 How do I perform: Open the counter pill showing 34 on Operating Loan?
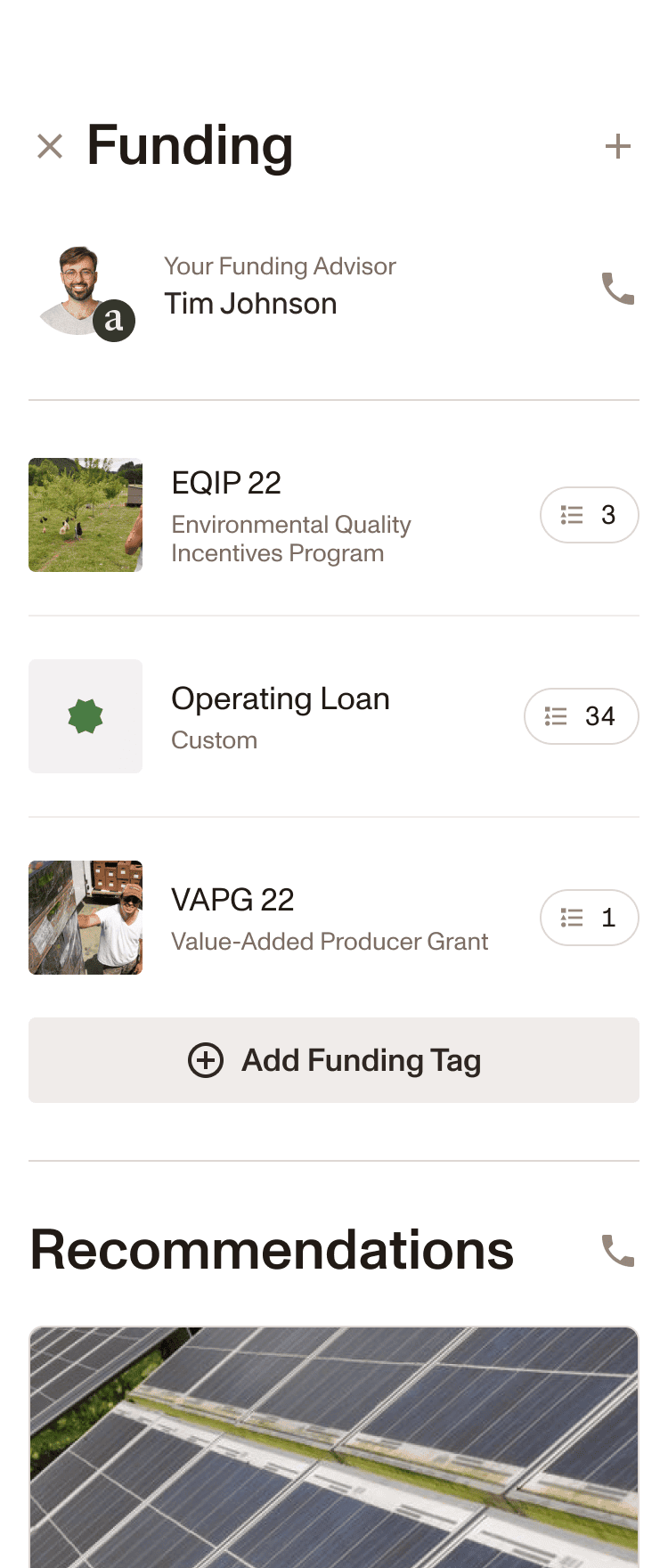pyautogui.click(x=581, y=716)
